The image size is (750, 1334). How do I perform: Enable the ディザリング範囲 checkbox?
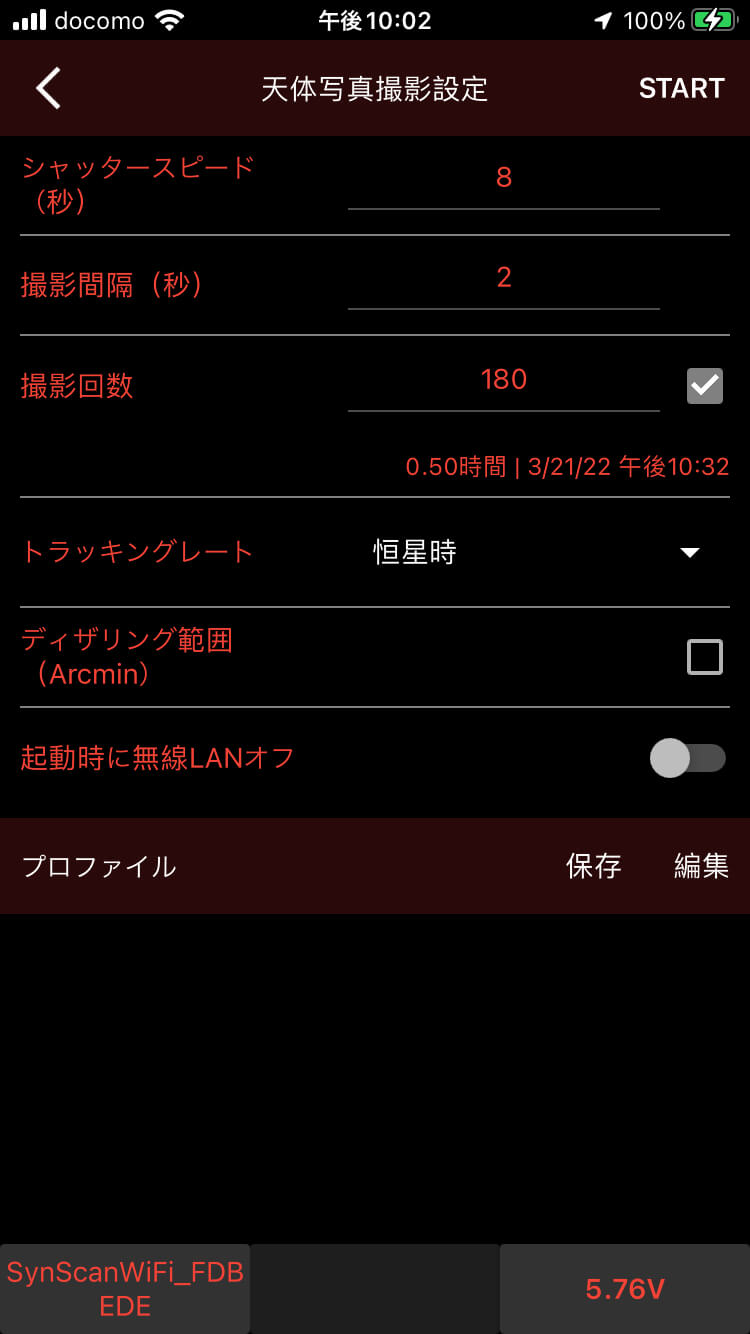pos(704,657)
